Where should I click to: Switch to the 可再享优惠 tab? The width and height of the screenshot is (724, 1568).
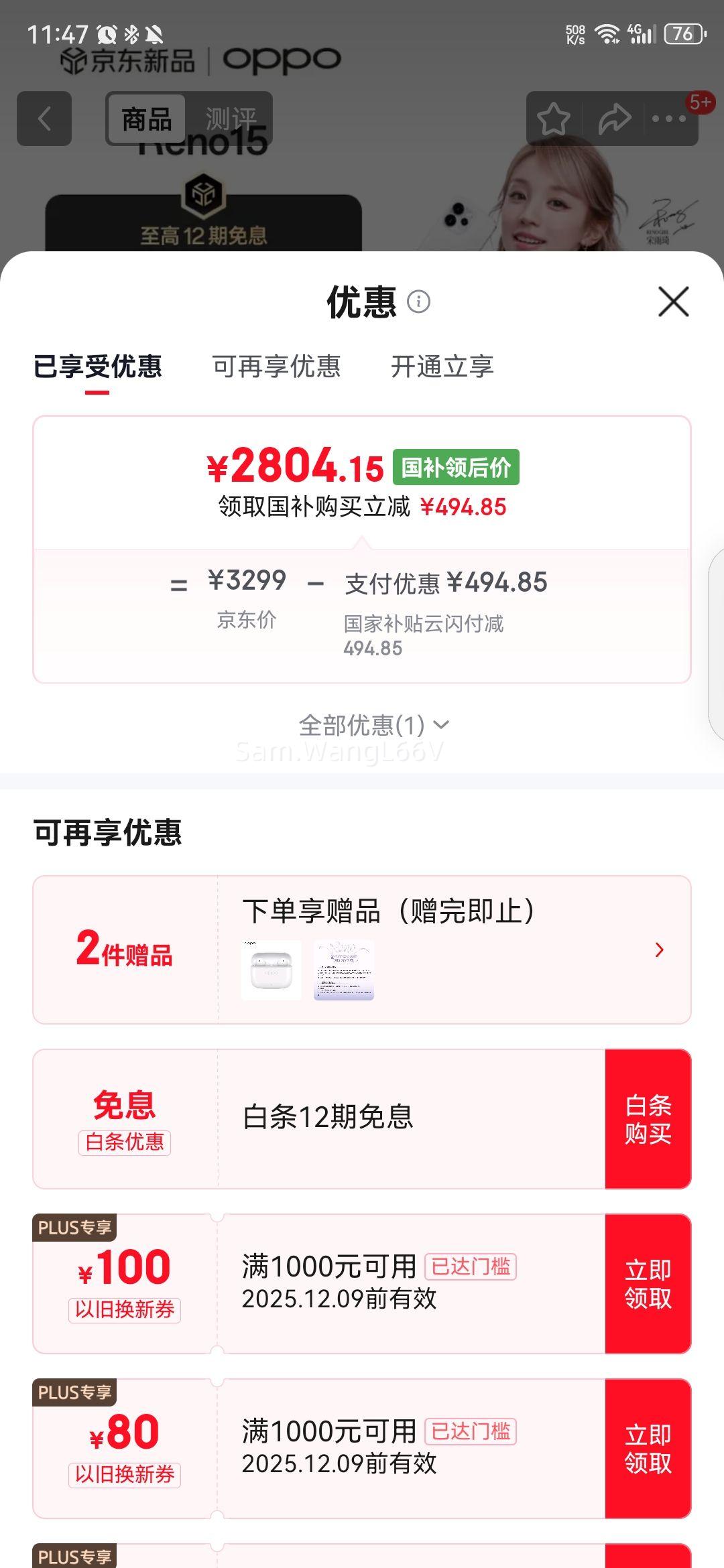(x=278, y=367)
